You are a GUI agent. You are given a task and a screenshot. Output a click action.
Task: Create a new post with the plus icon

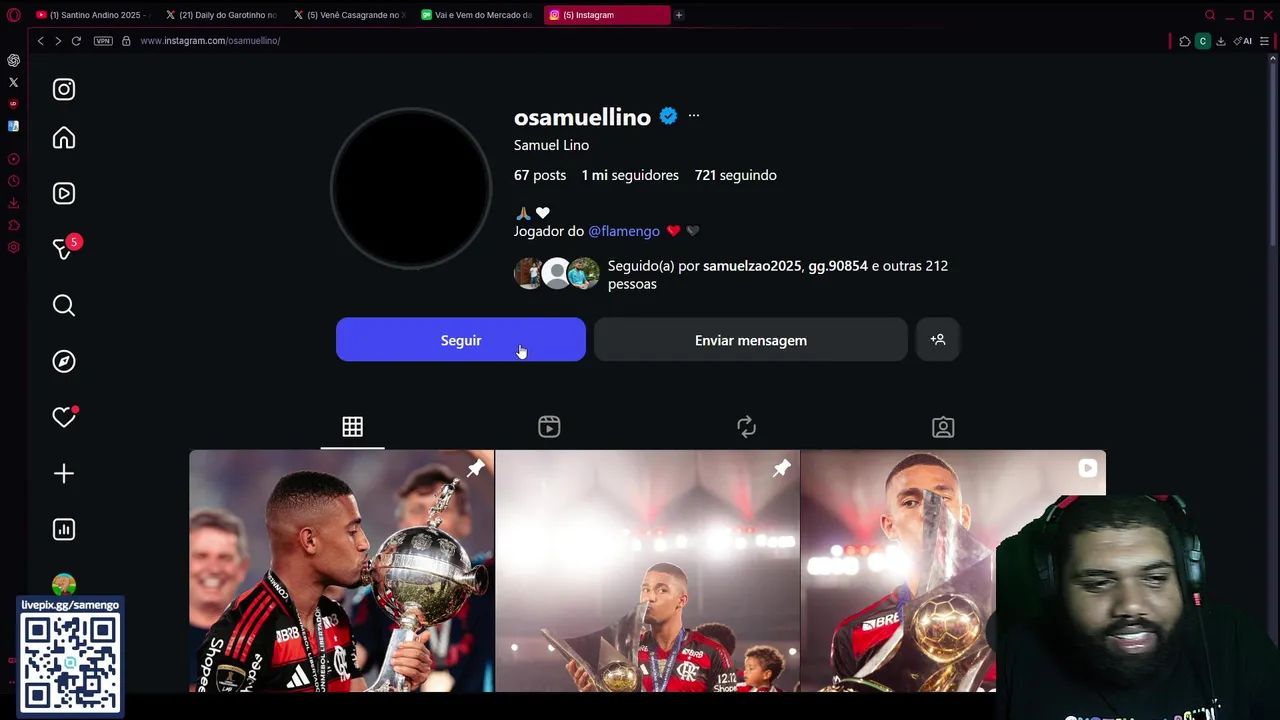(x=64, y=473)
